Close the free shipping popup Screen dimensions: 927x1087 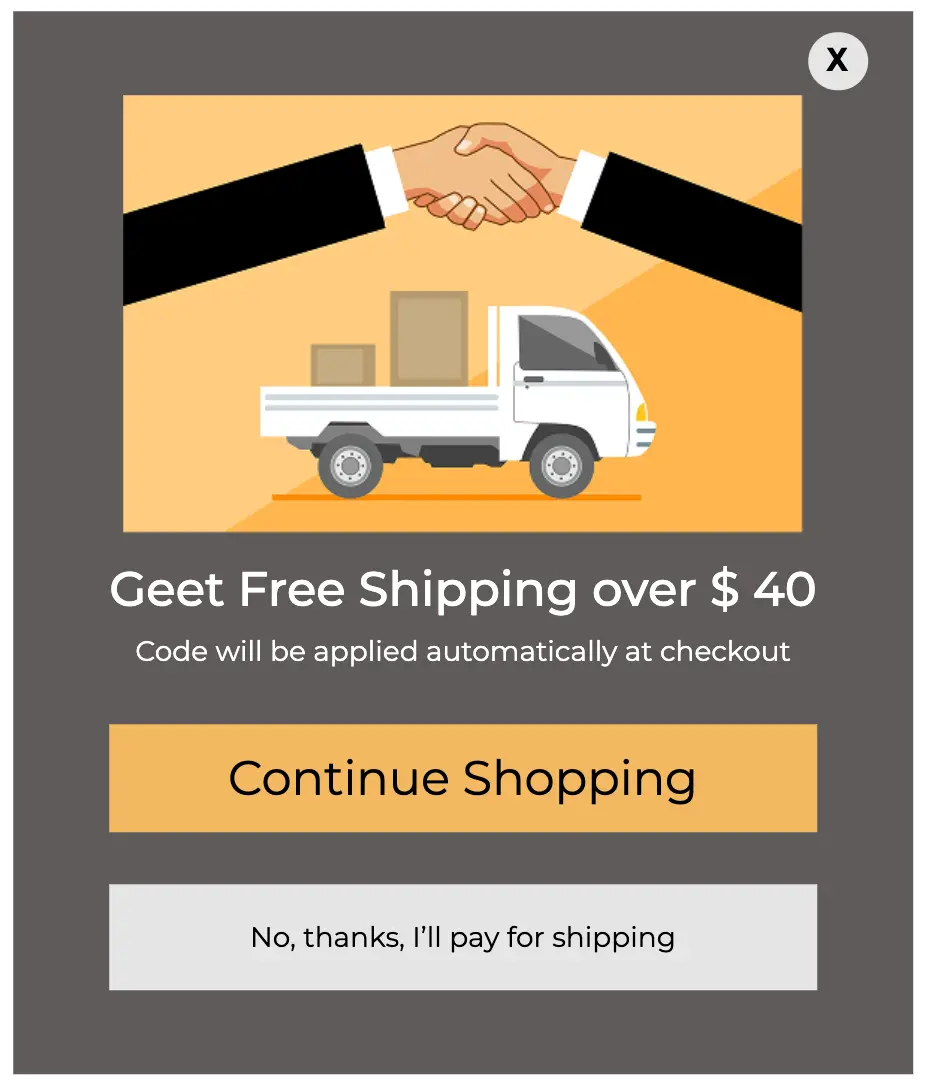(837, 60)
